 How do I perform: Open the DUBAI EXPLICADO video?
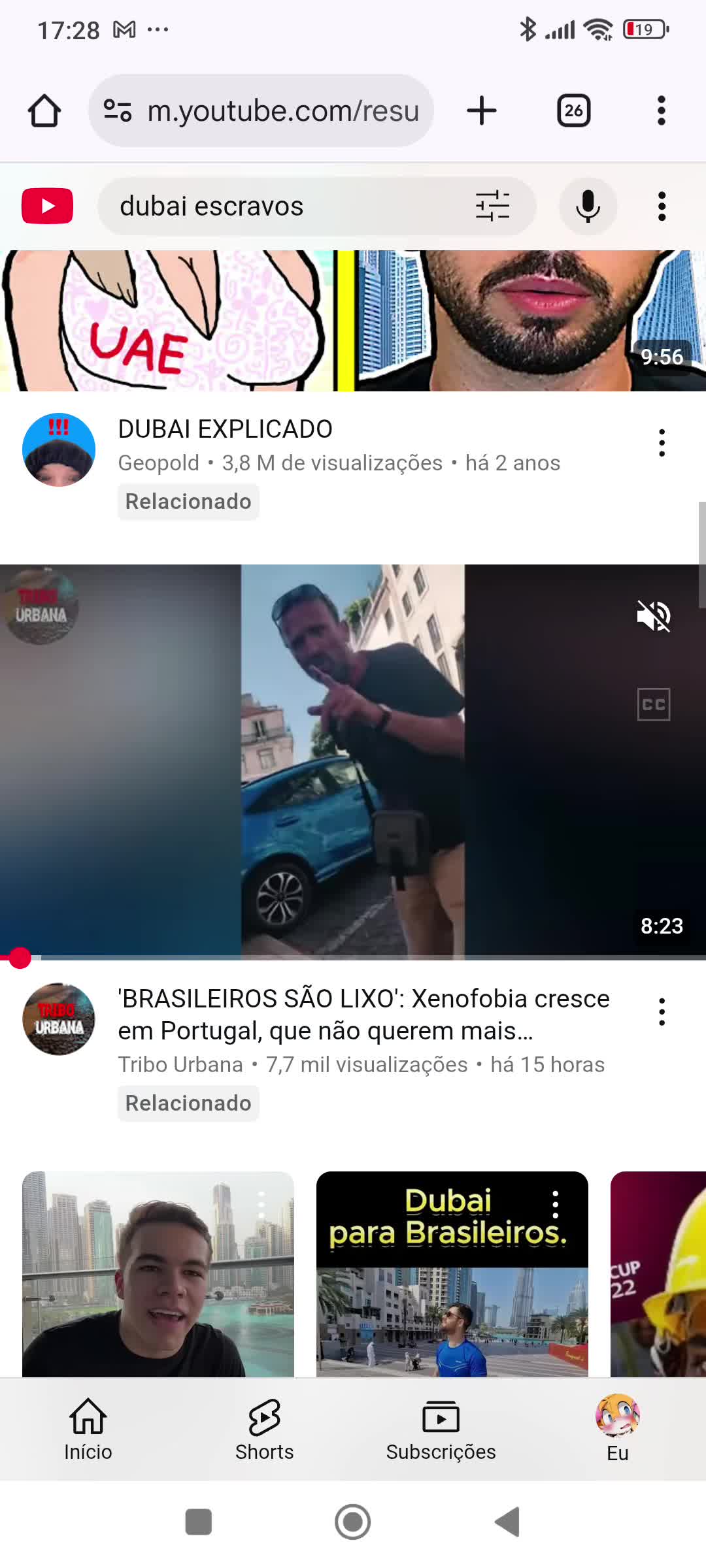pos(225,429)
